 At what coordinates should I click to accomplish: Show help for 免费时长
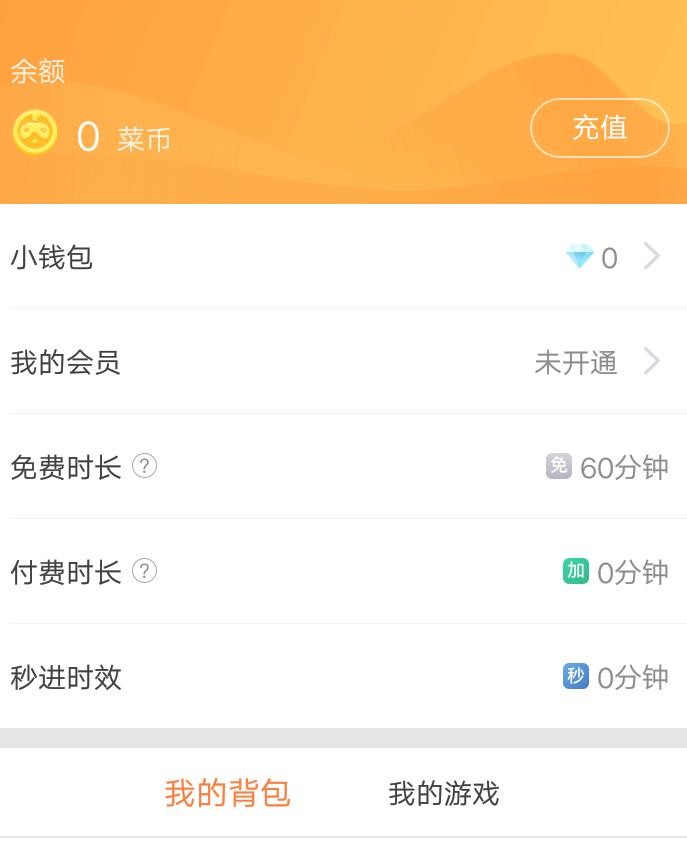(x=145, y=466)
